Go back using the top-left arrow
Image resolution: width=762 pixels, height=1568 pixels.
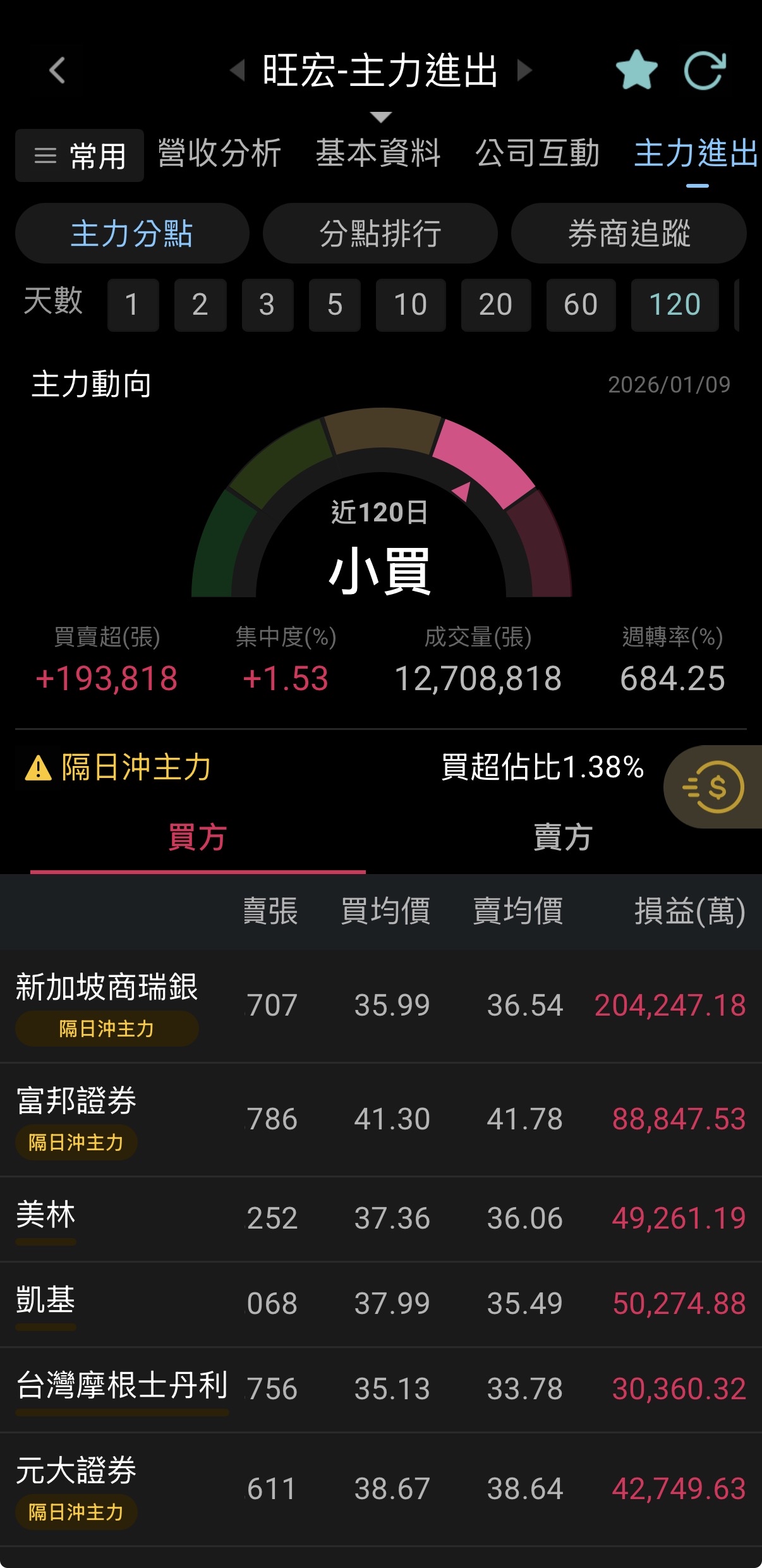(x=57, y=70)
